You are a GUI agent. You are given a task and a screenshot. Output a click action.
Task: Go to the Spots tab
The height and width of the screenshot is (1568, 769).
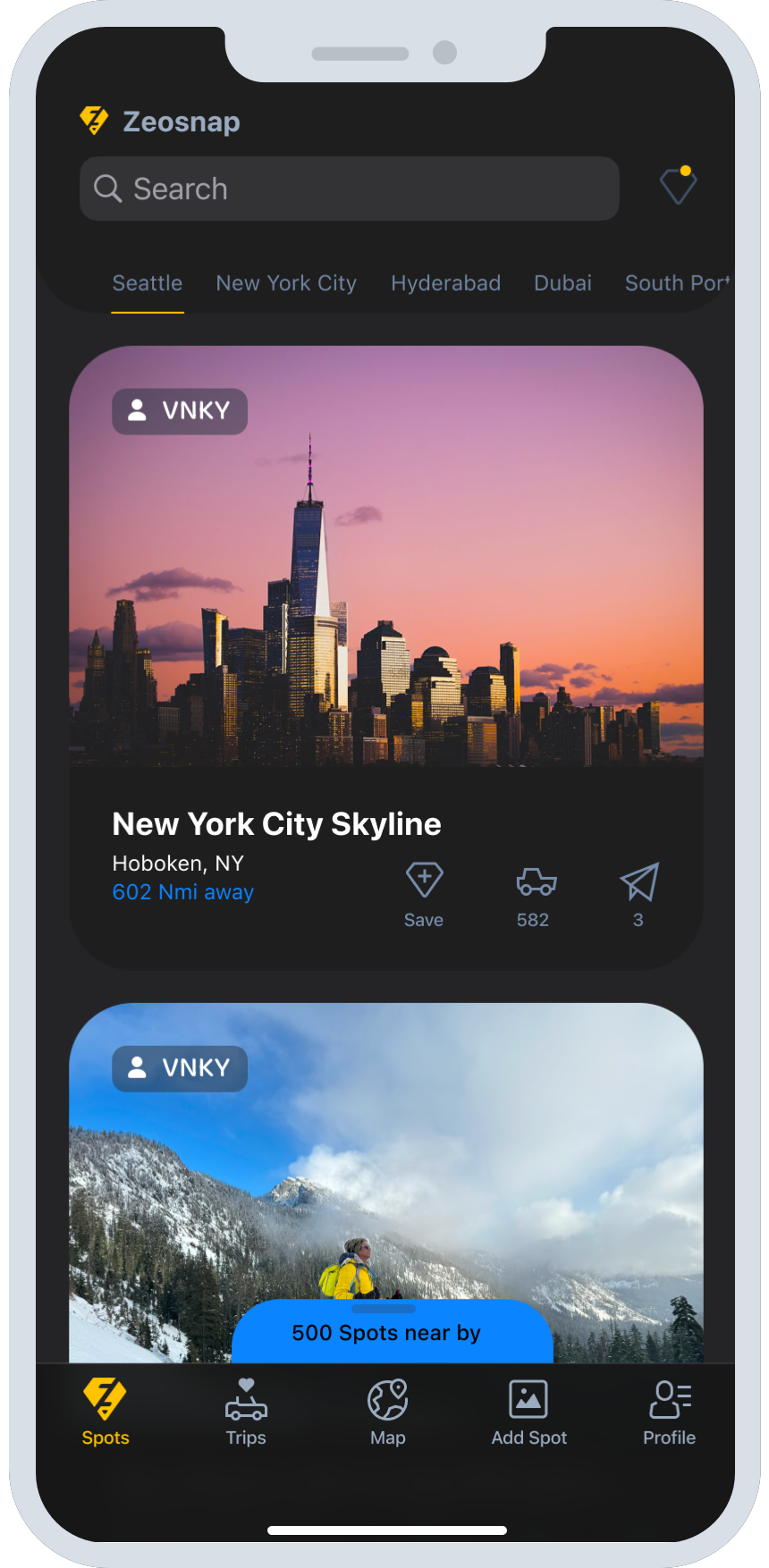106,1412
